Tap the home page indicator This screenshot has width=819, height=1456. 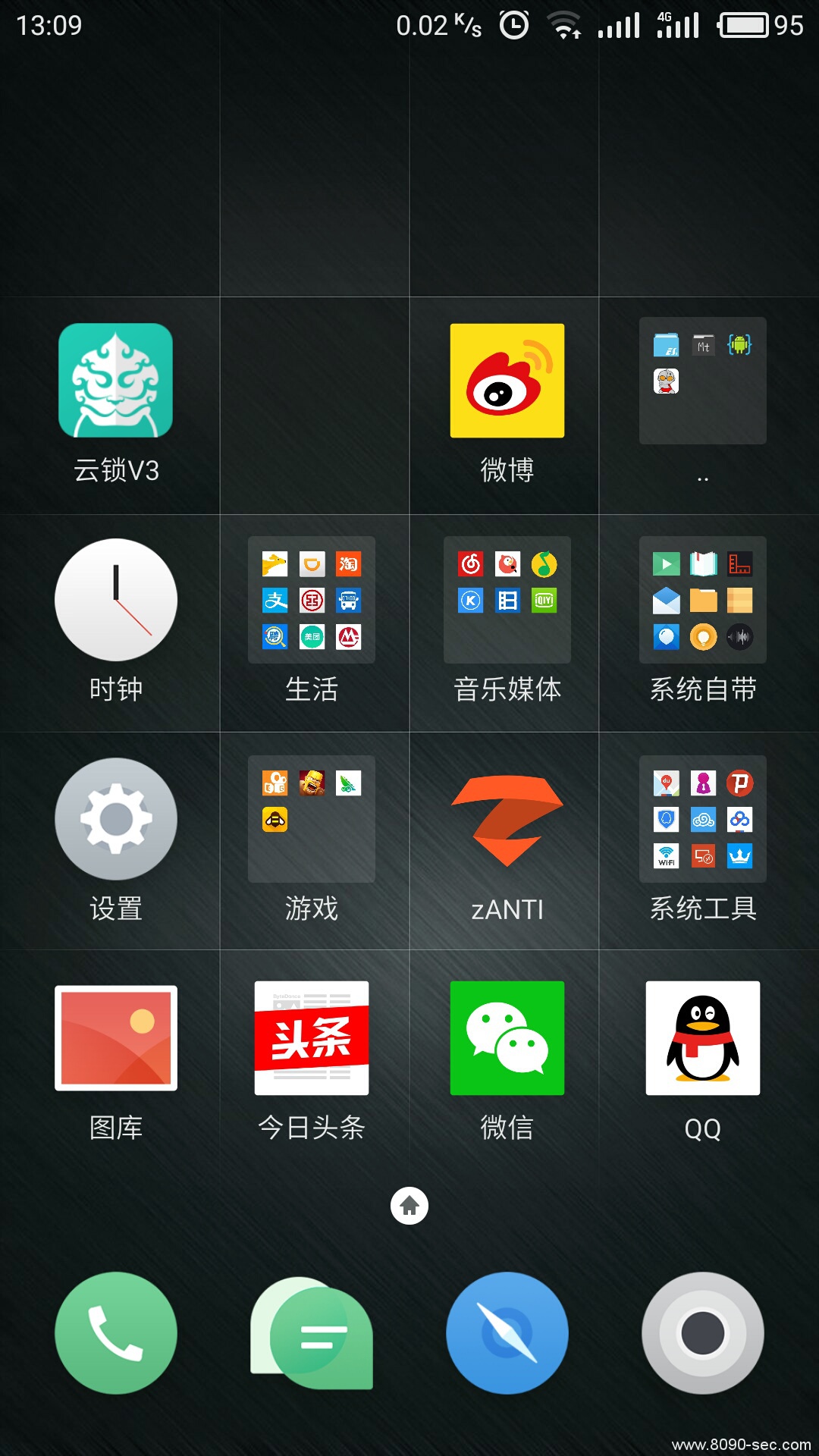click(409, 1206)
